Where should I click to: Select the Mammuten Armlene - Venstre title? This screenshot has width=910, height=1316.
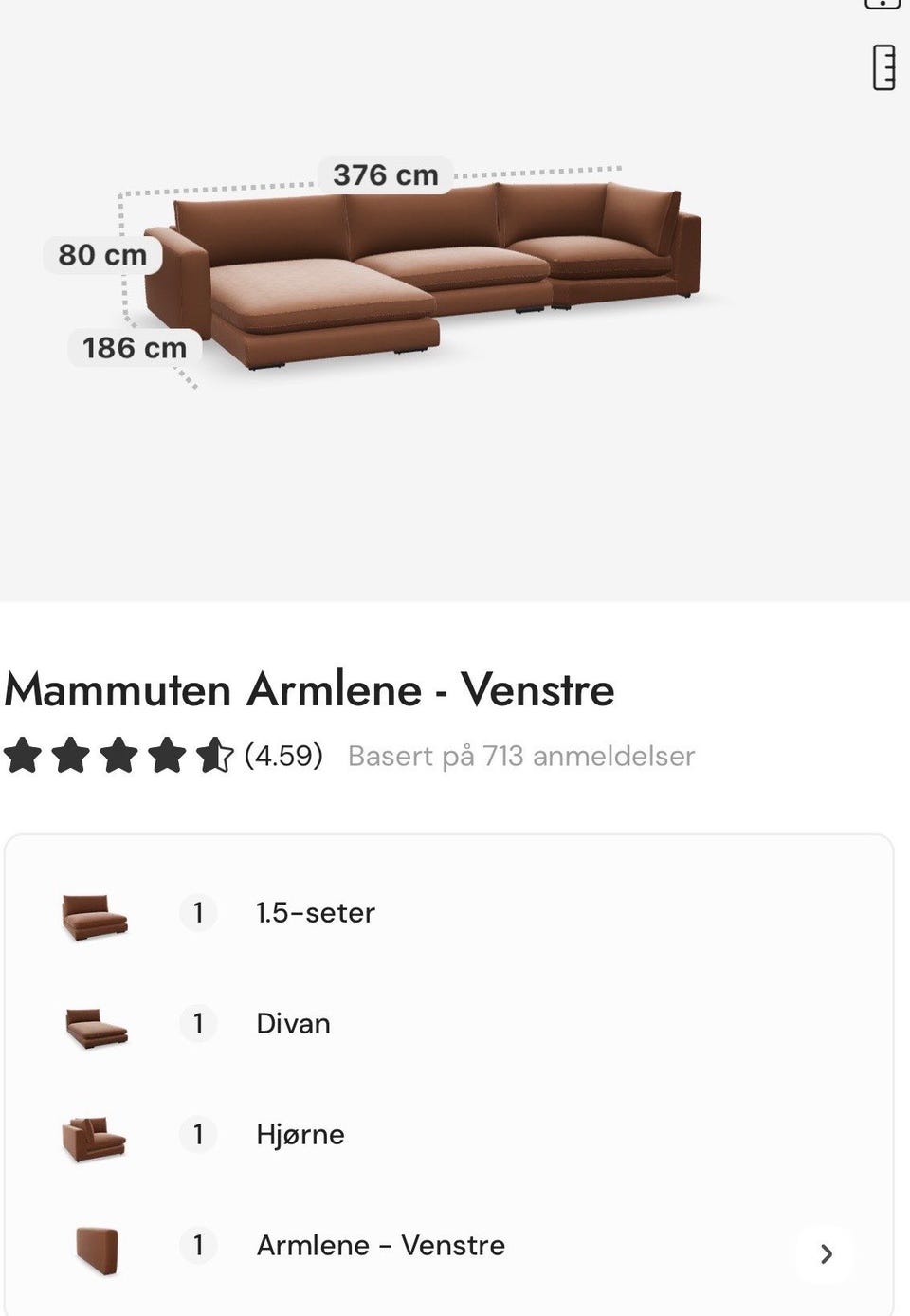(x=310, y=690)
